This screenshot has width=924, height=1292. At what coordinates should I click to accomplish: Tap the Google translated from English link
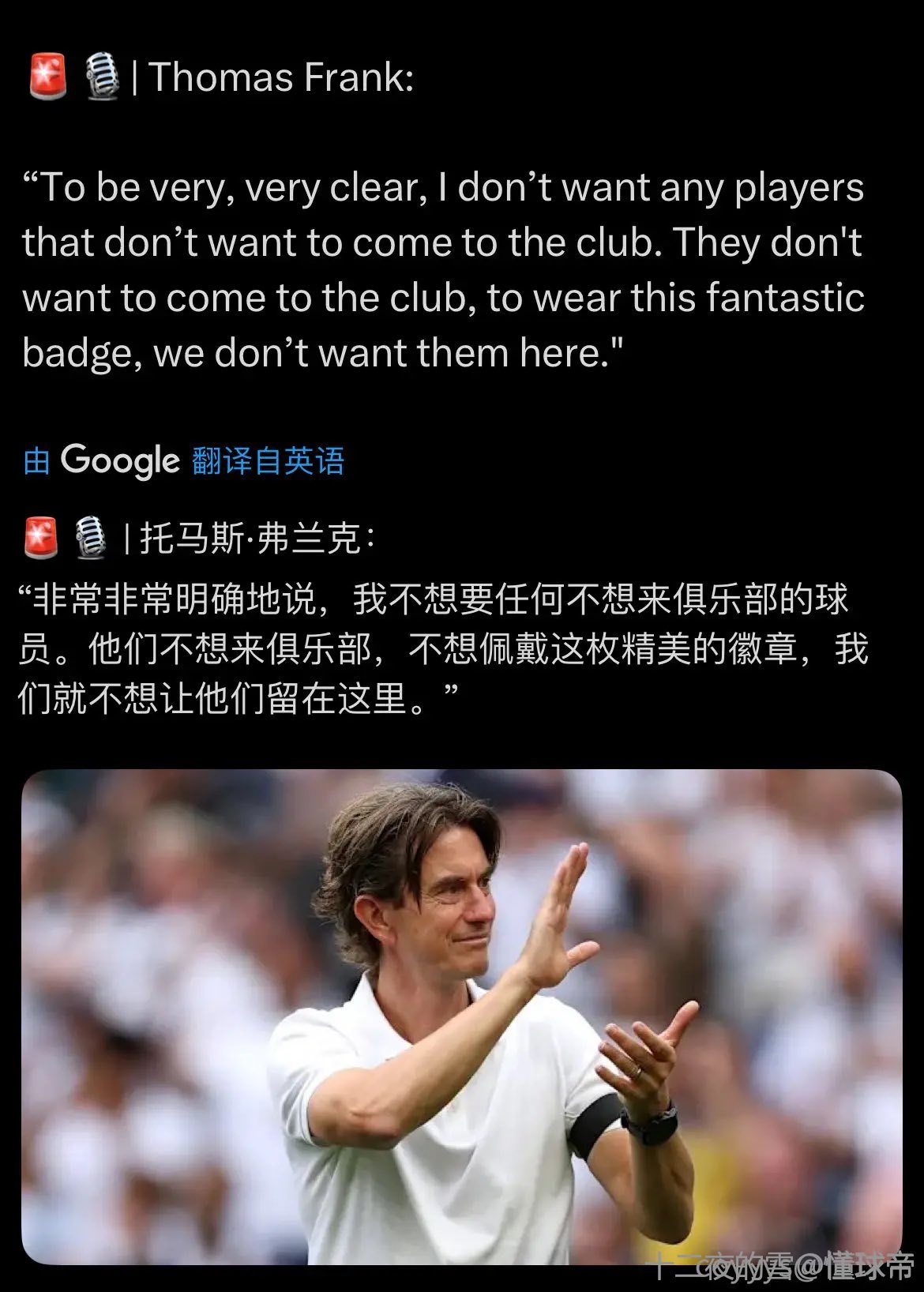pyautogui.click(x=184, y=460)
